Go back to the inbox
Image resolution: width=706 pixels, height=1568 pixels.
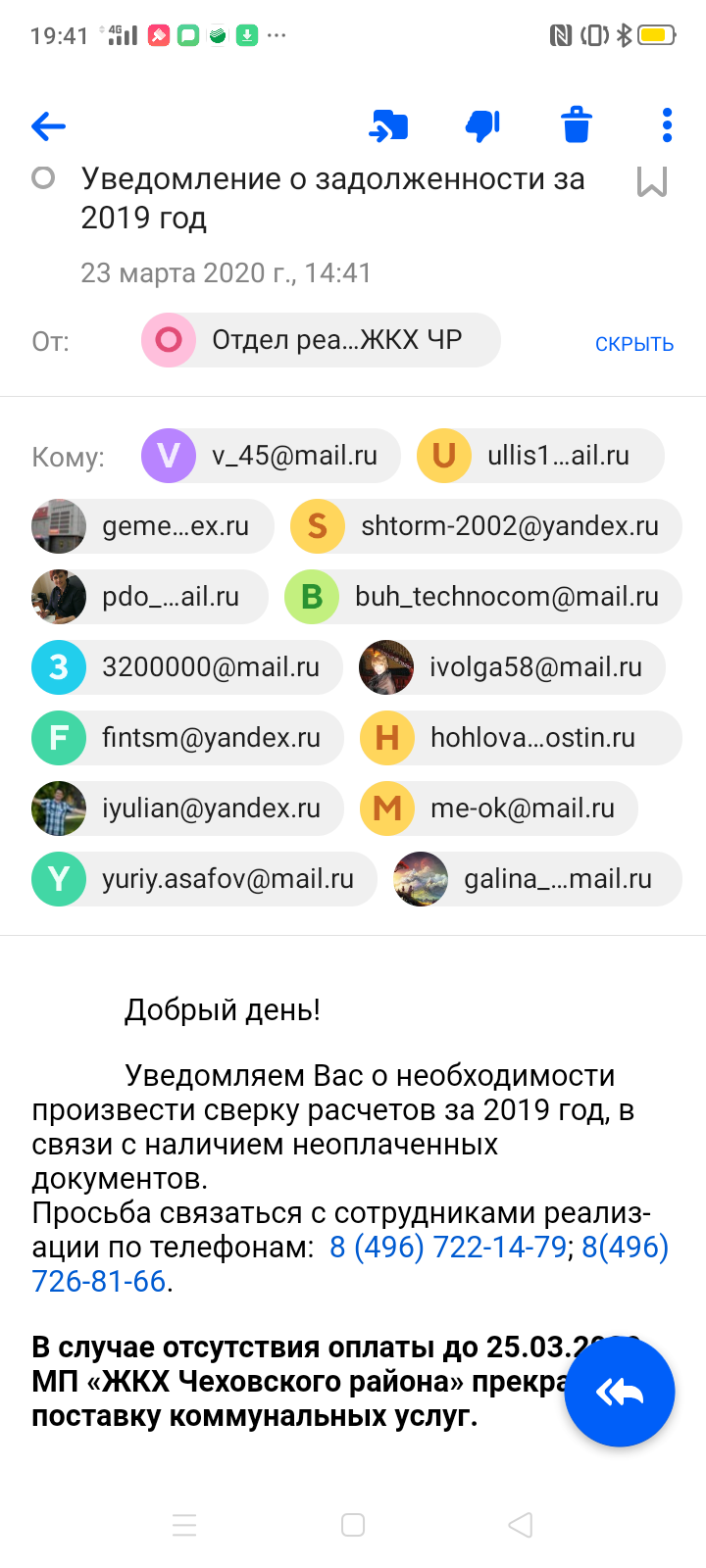coord(48,125)
